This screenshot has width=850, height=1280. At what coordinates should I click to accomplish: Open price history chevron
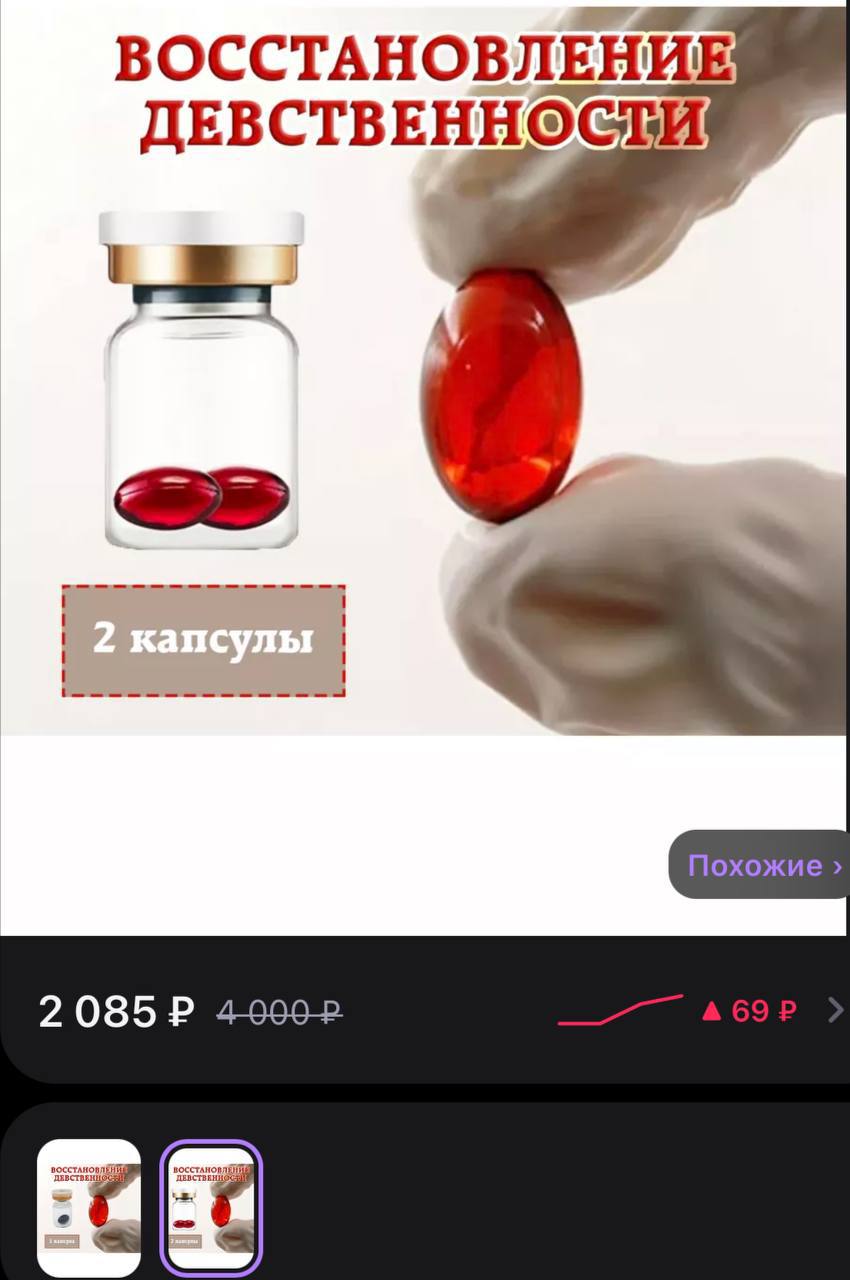[x=835, y=1011]
